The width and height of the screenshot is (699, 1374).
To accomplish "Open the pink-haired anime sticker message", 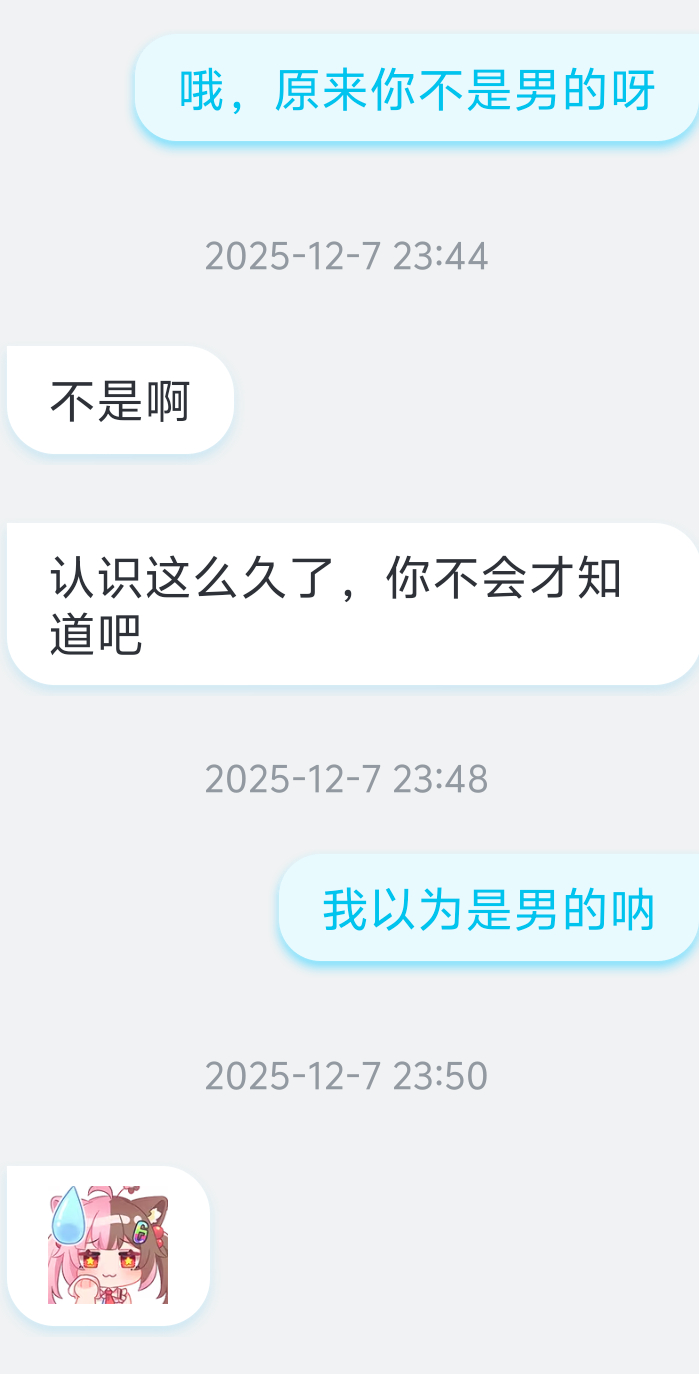I will 108,1245.
